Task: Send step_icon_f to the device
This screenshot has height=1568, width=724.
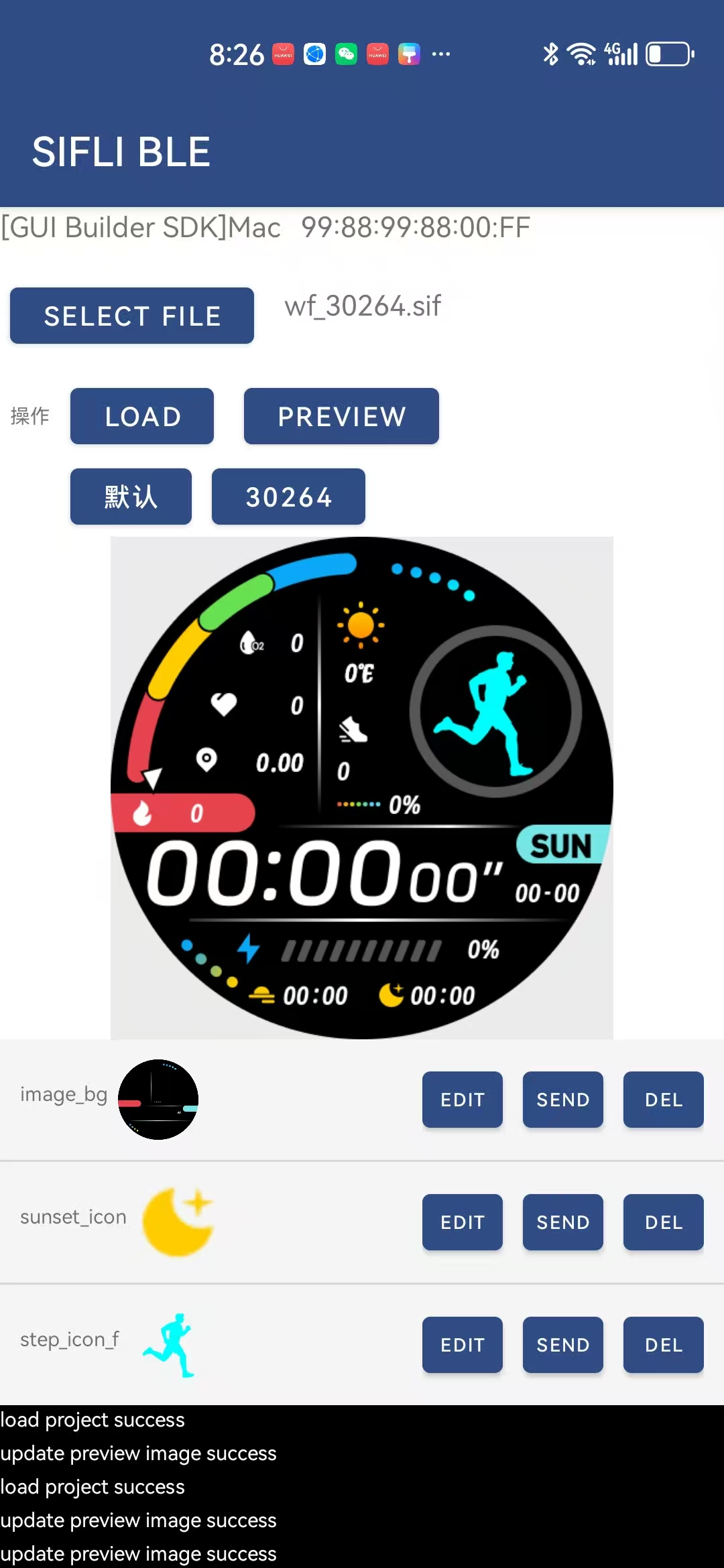Action: pos(562,1345)
